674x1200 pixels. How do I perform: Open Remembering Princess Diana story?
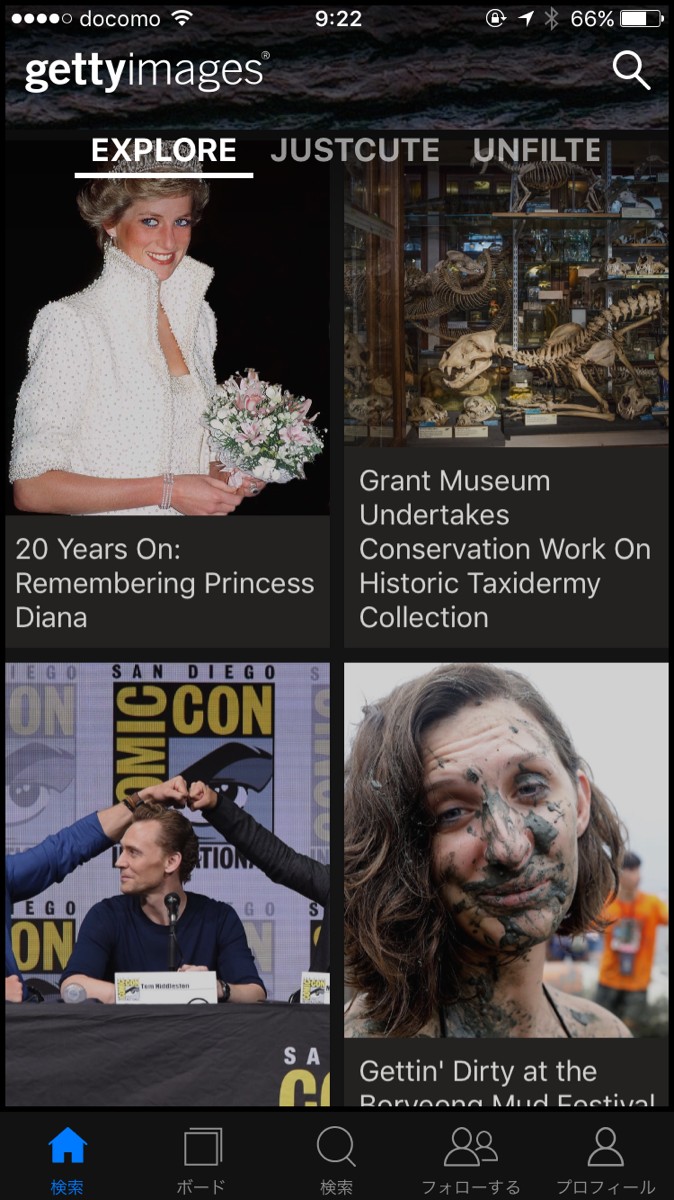(167, 400)
